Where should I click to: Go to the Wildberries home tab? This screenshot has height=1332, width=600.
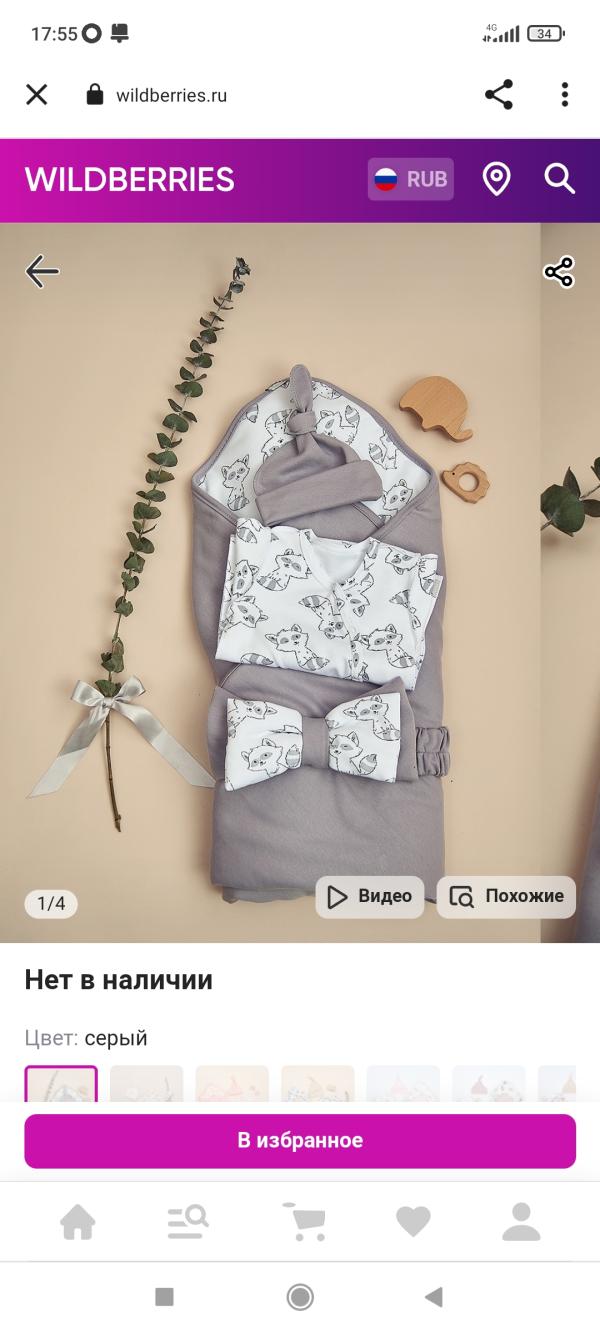click(x=78, y=1221)
